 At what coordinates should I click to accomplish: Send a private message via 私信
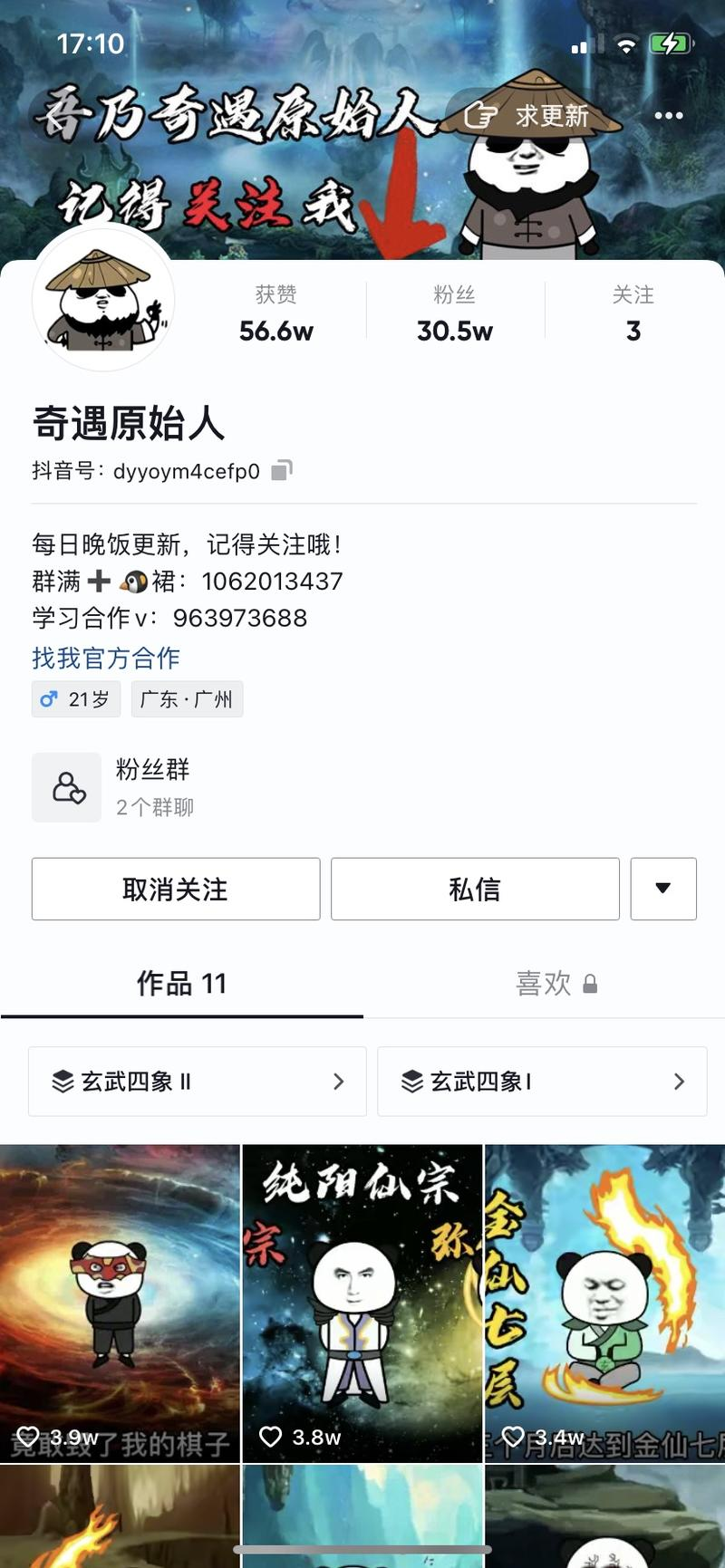point(475,890)
